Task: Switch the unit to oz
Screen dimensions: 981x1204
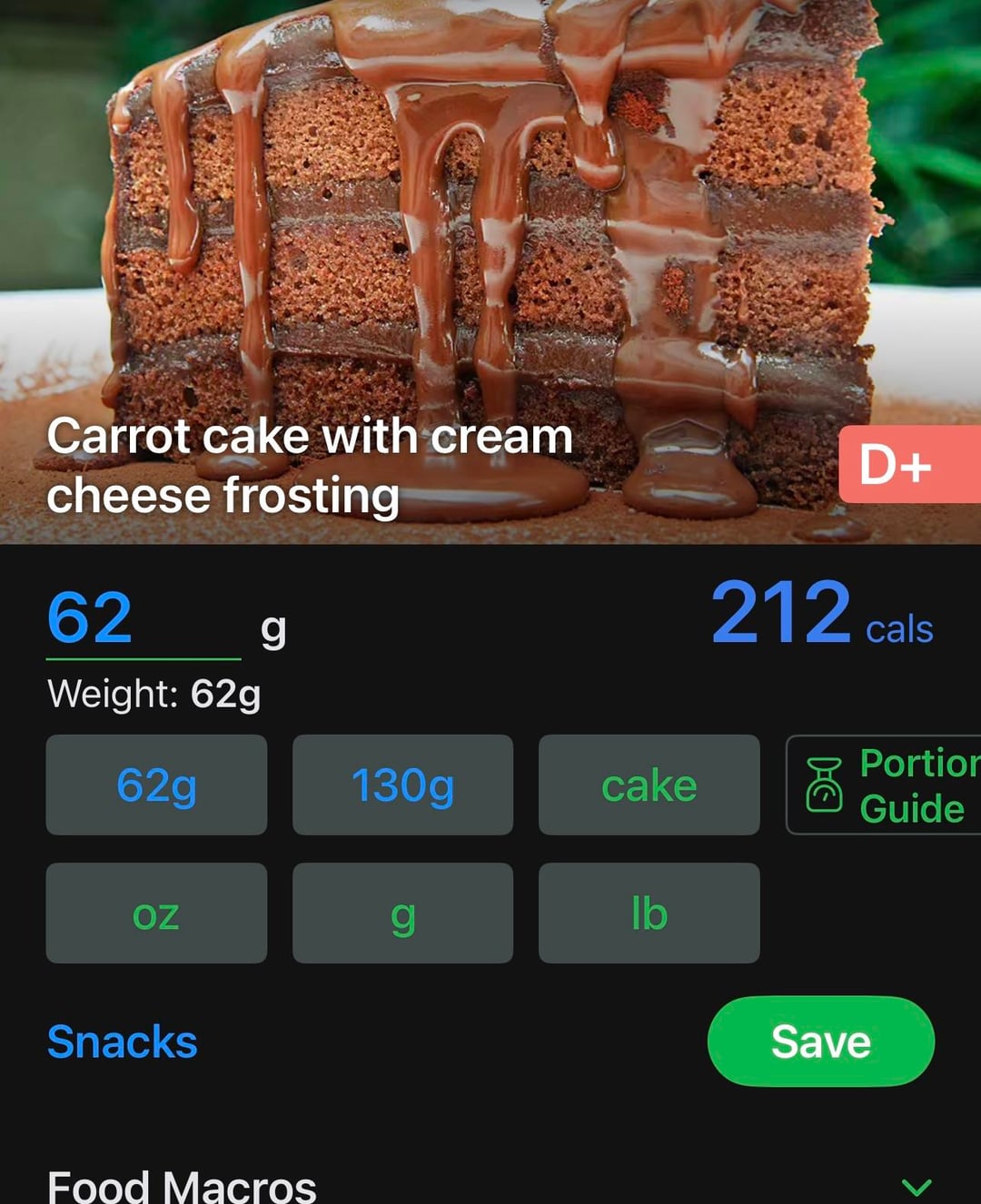Action: pyautogui.click(x=156, y=913)
